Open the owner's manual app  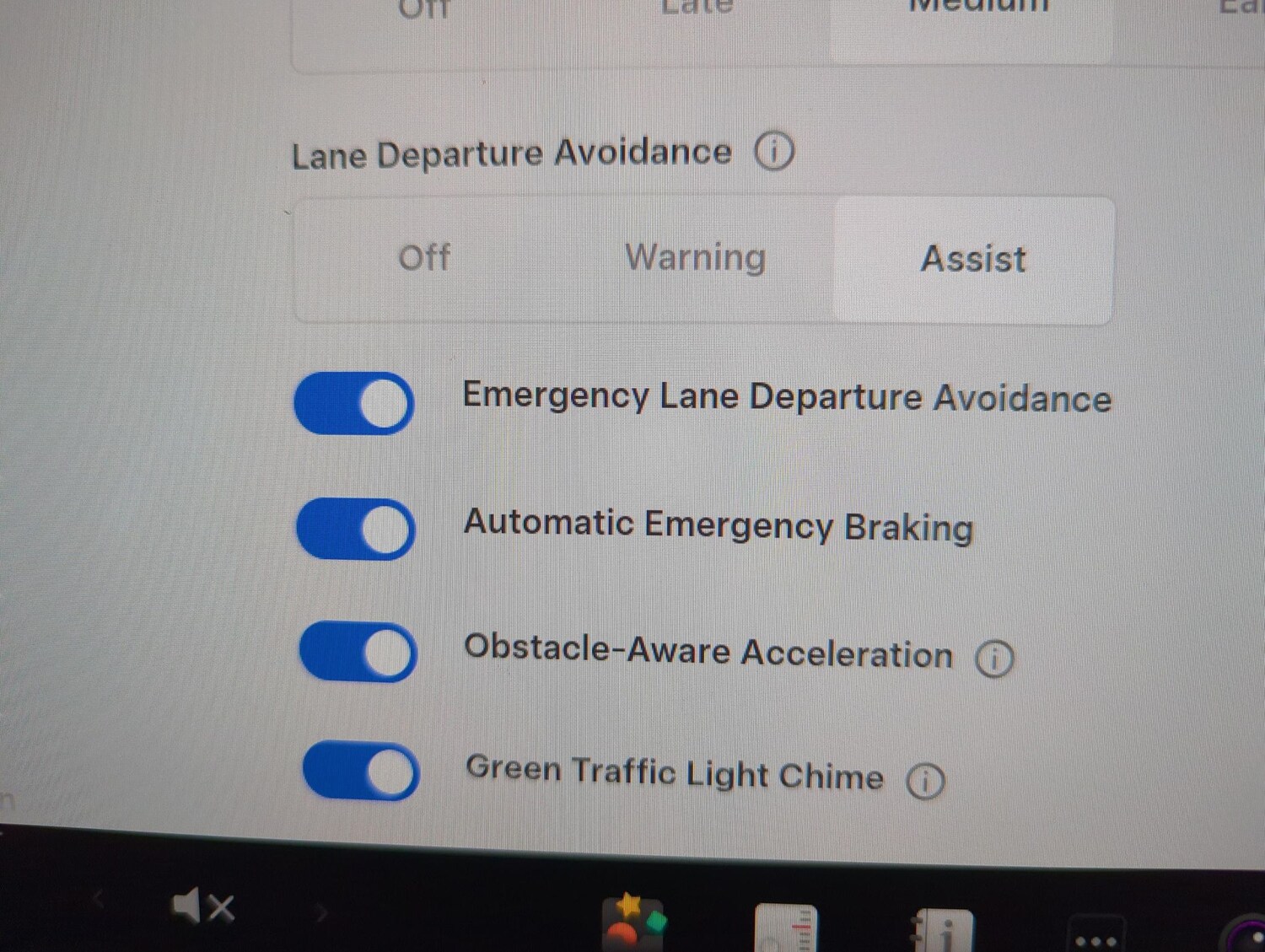click(x=943, y=931)
